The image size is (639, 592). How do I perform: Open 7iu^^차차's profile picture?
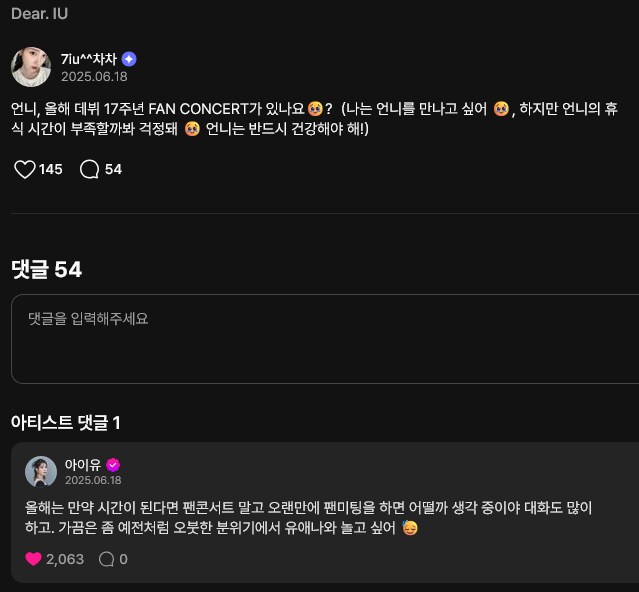point(31,67)
